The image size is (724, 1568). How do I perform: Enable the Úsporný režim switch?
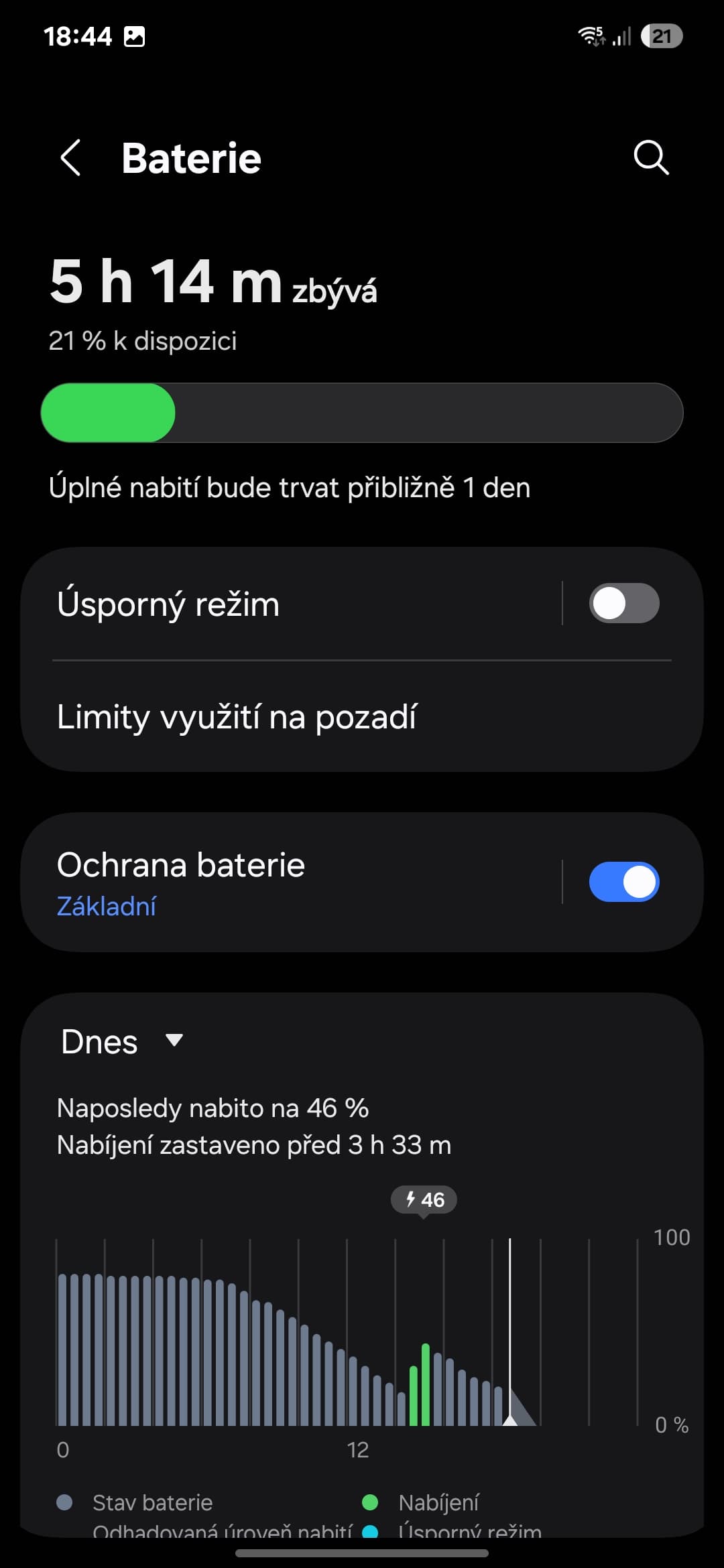(x=623, y=604)
